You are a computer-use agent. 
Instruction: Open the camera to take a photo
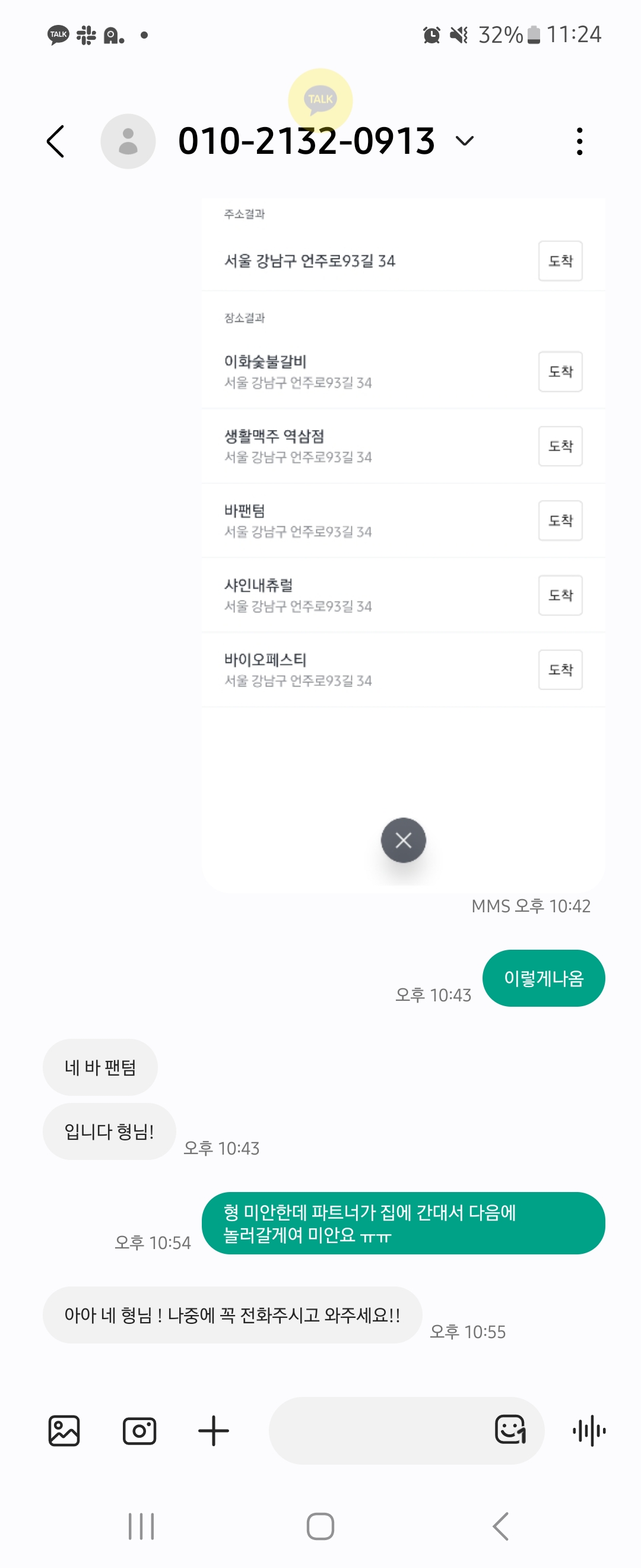(x=139, y=1430)
